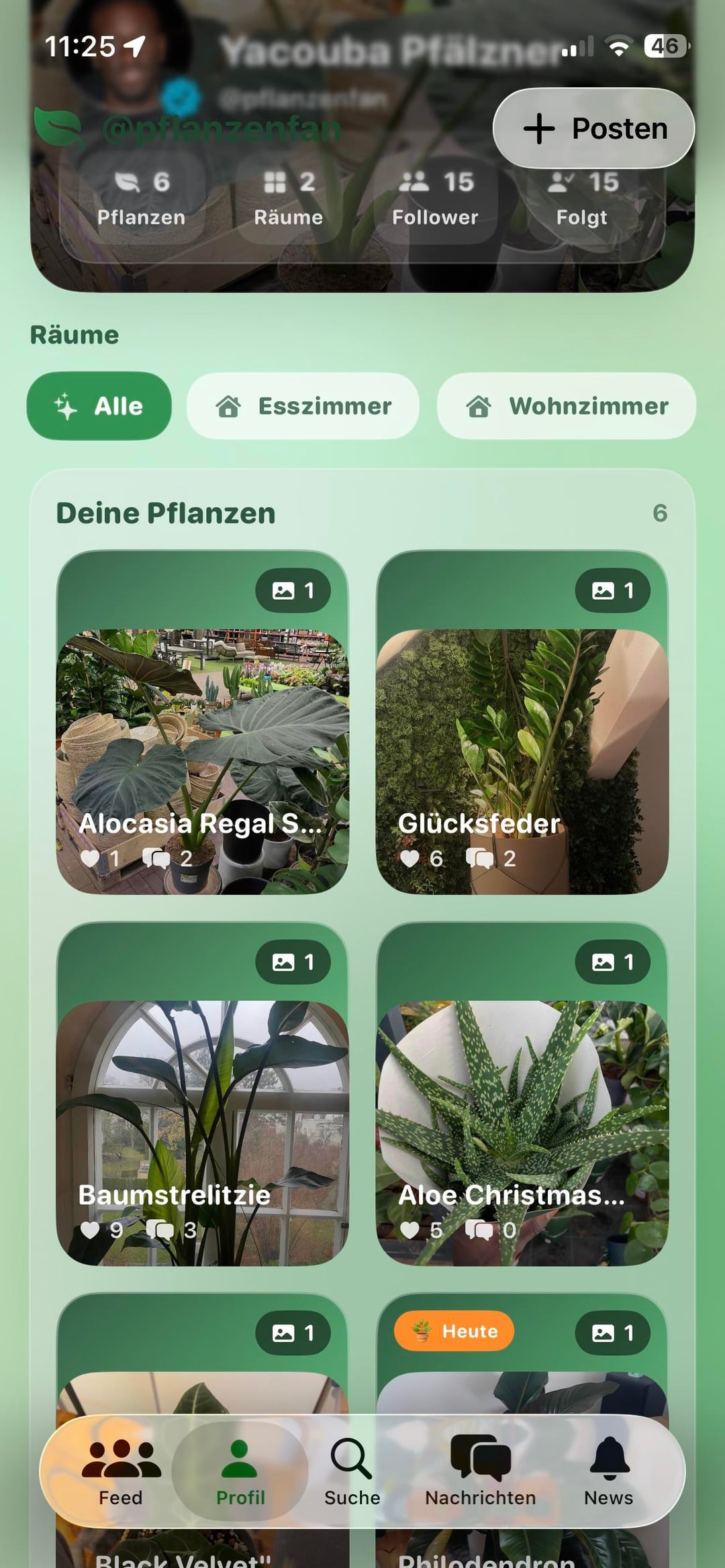This screenshot has height=1568, width=725.
Task: Filter plants by Esszimmer
Action: click(303, 406)
